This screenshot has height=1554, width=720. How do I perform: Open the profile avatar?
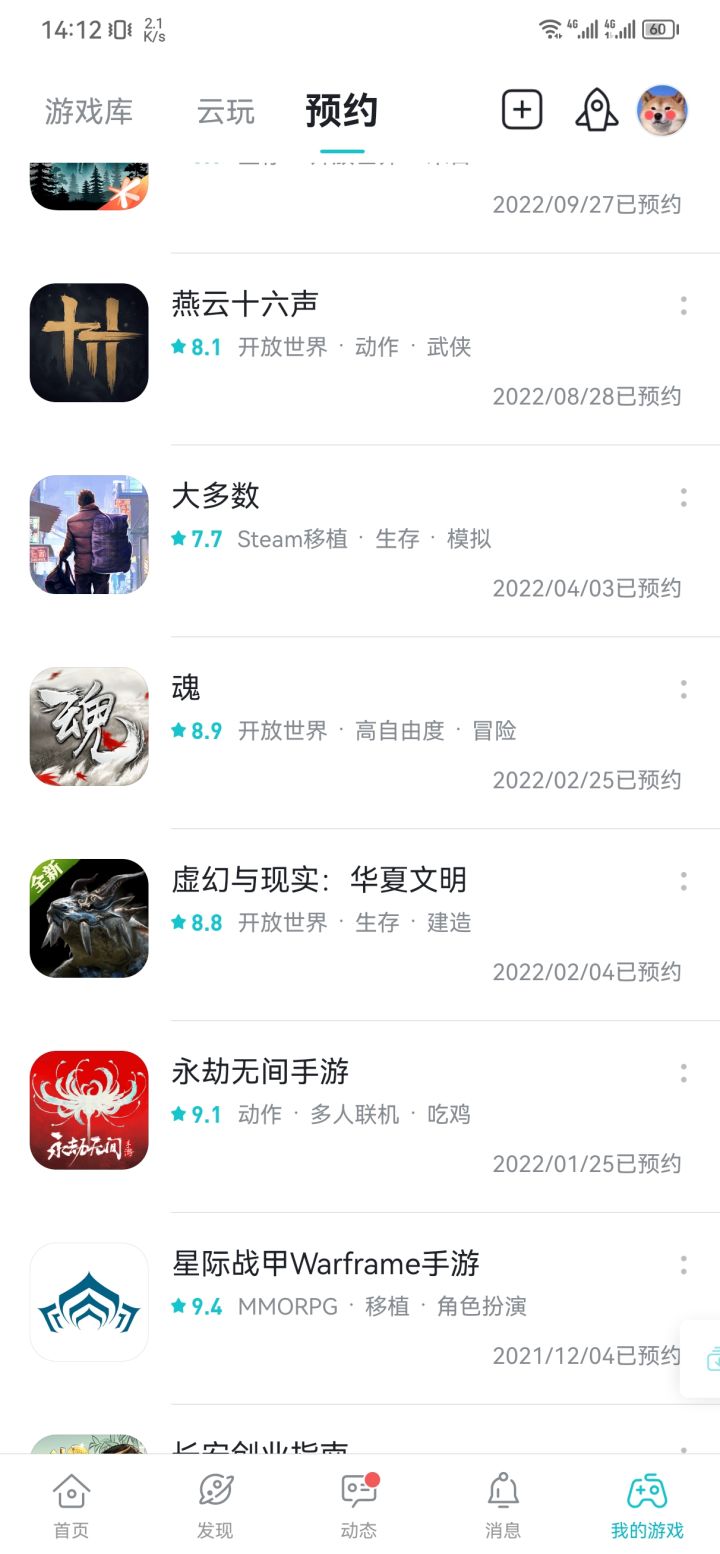tap(662, 110)
